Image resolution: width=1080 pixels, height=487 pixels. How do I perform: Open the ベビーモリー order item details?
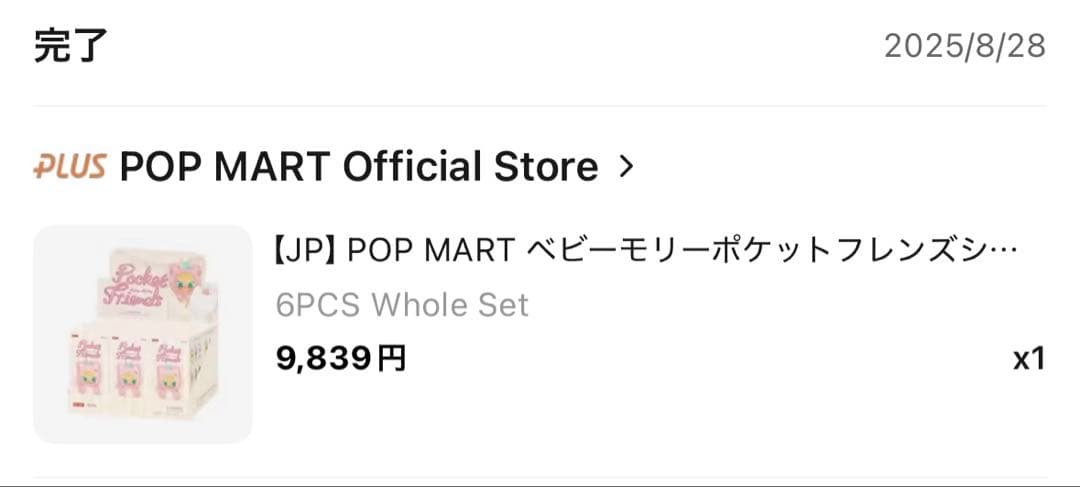click(x=646, y=250)
